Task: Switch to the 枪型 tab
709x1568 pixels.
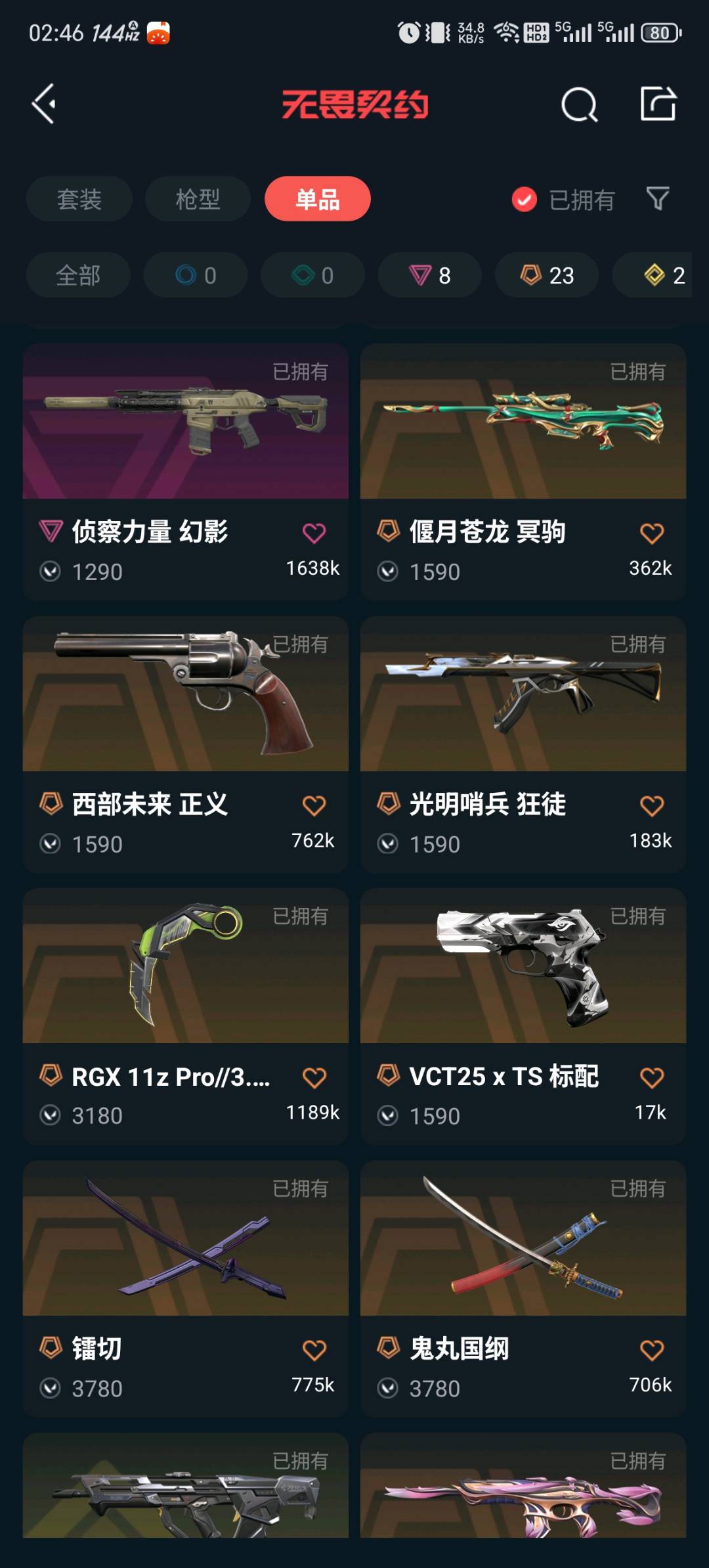Action: (198, 199)
